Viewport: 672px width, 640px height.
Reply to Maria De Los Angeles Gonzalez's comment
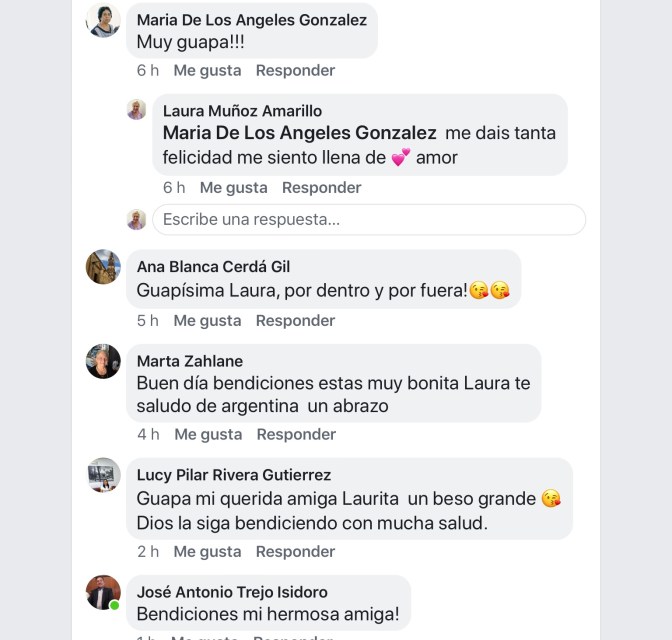[295, 70]
